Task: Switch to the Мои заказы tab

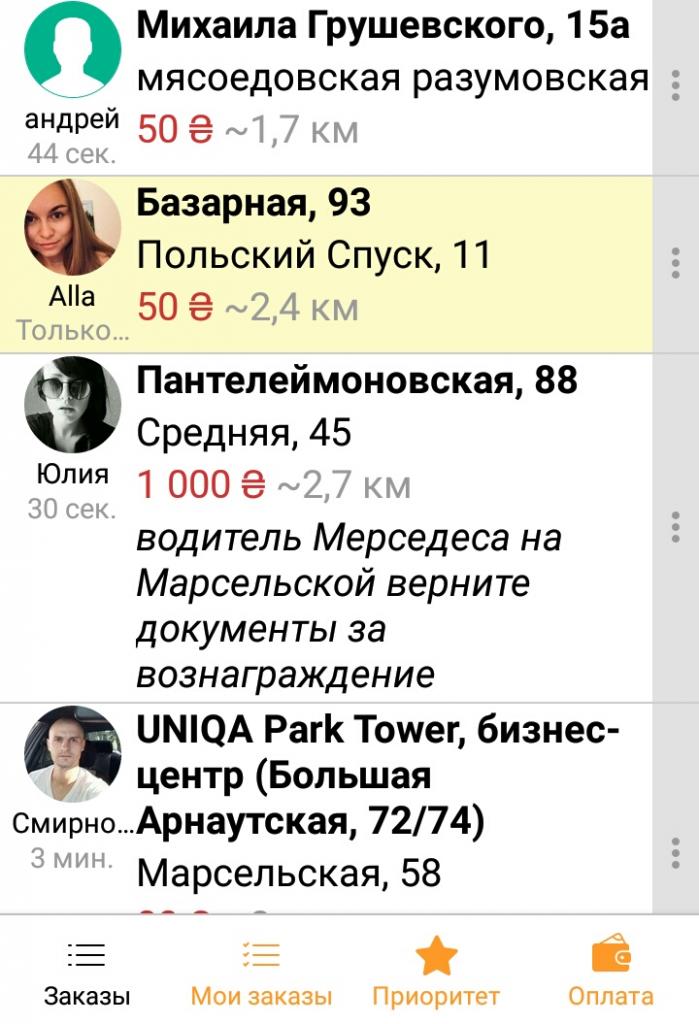Action: pos(261,972)
